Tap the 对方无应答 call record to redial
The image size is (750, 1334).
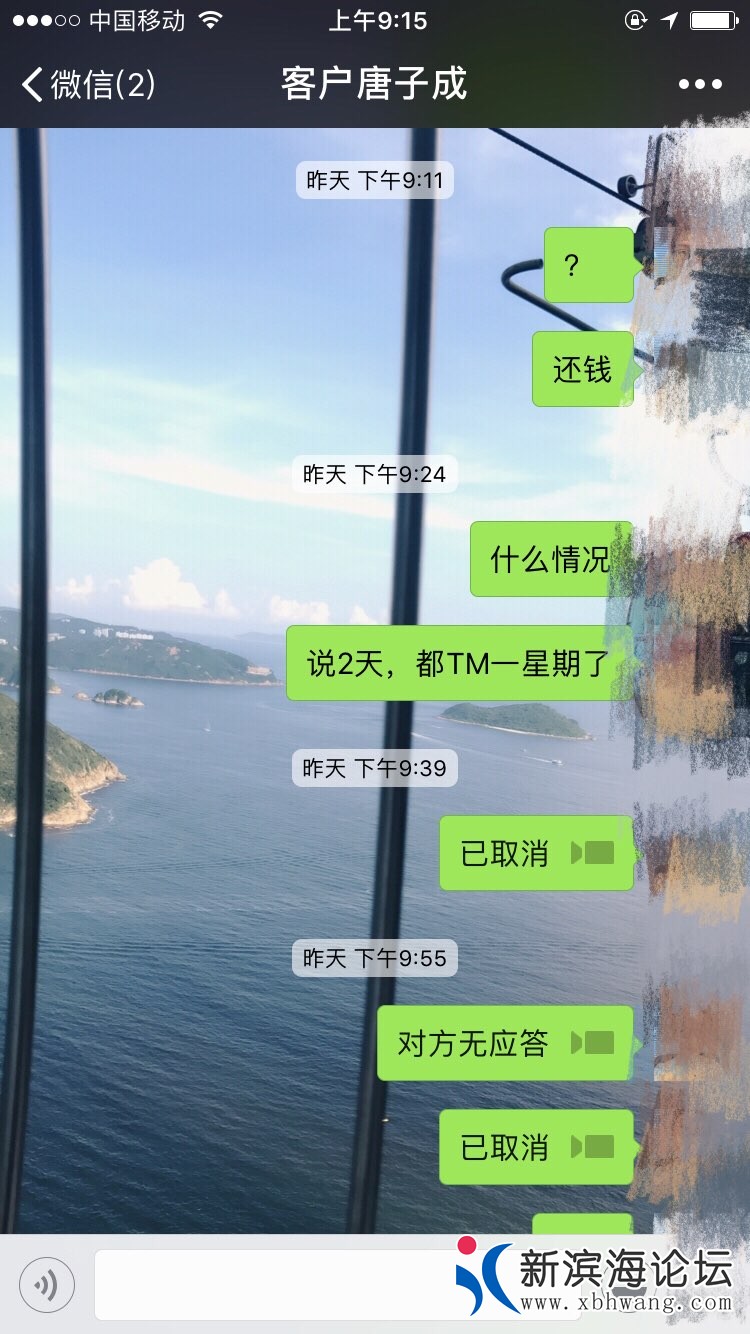[x=504, y=1043]
